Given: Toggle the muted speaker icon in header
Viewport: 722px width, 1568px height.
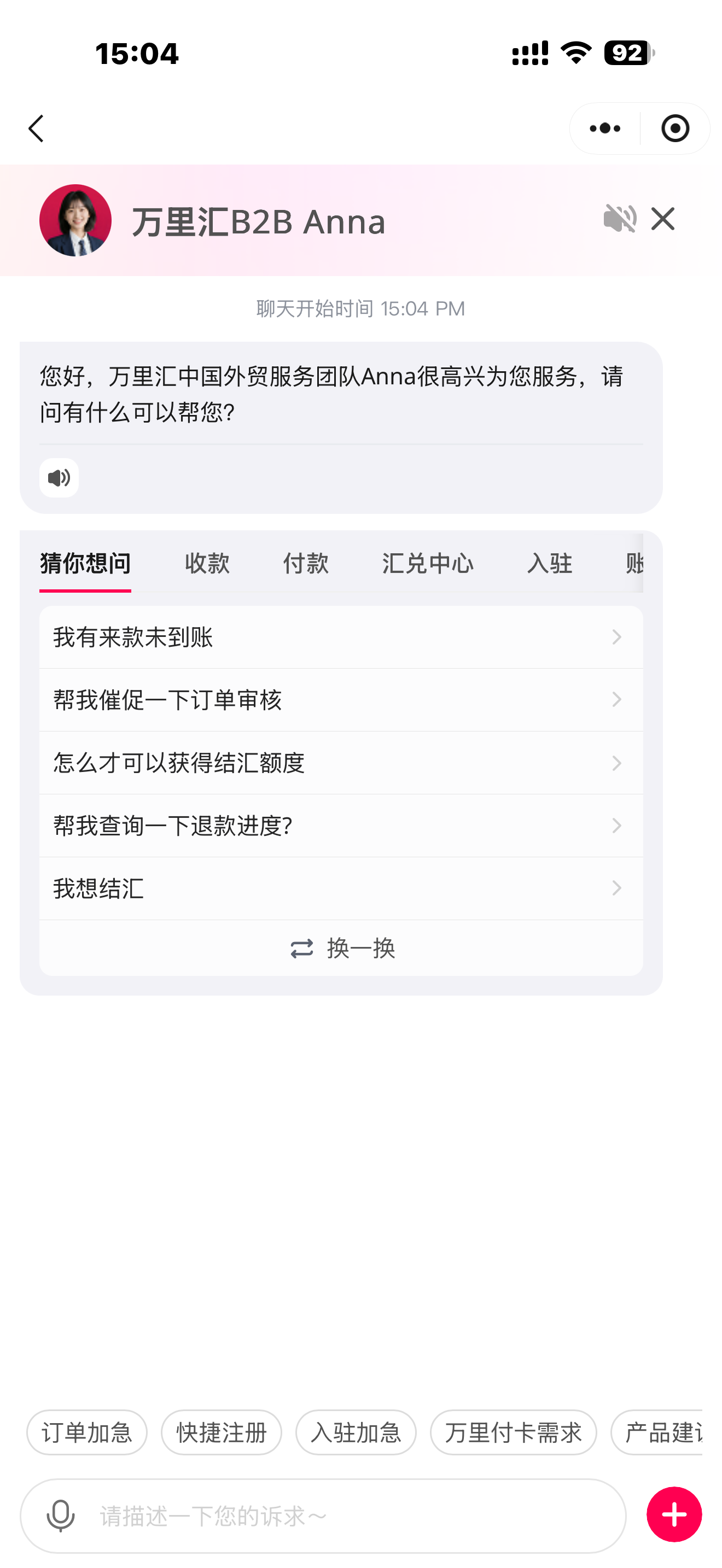Looking at the screenshot, I should click(619, 219).
